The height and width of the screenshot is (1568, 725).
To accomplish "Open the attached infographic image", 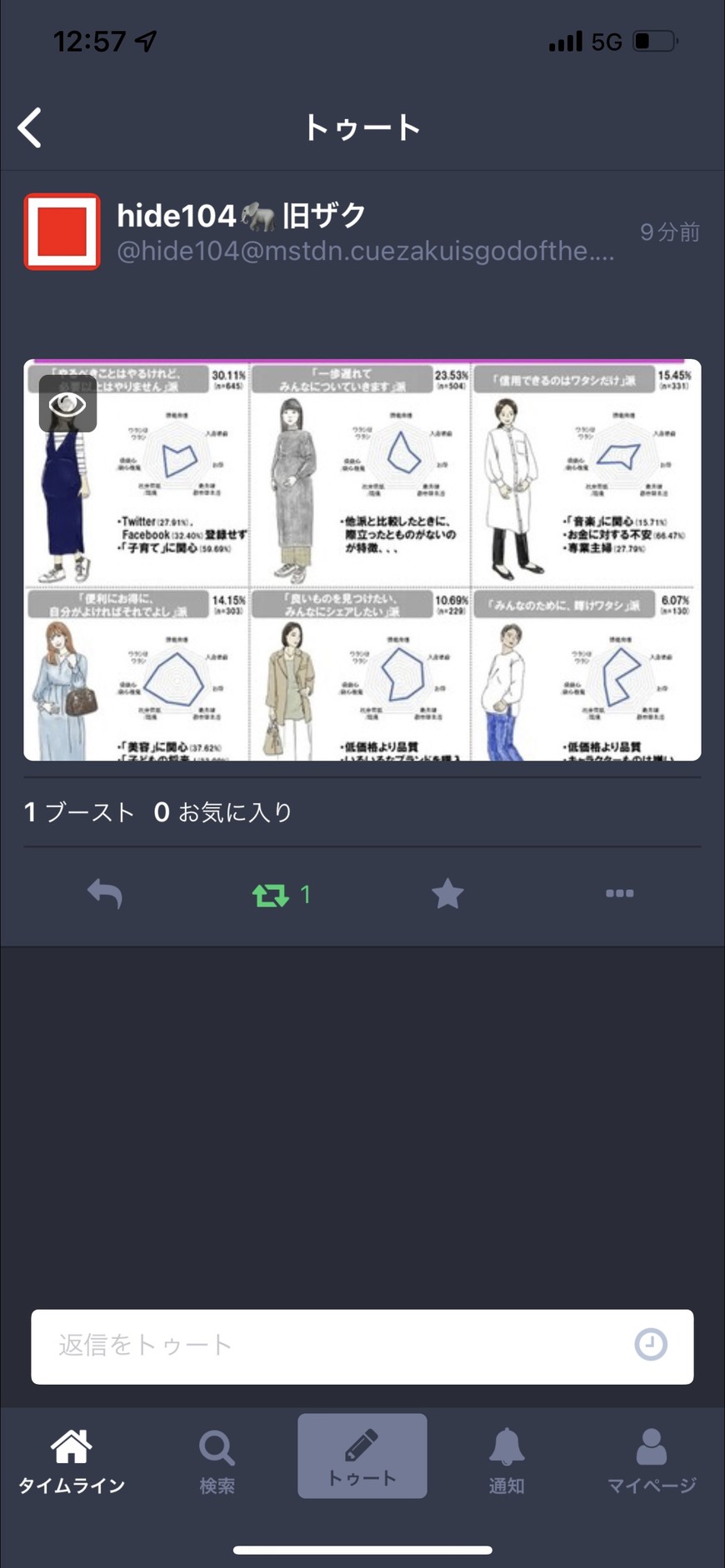I will (x=362, y=560).
